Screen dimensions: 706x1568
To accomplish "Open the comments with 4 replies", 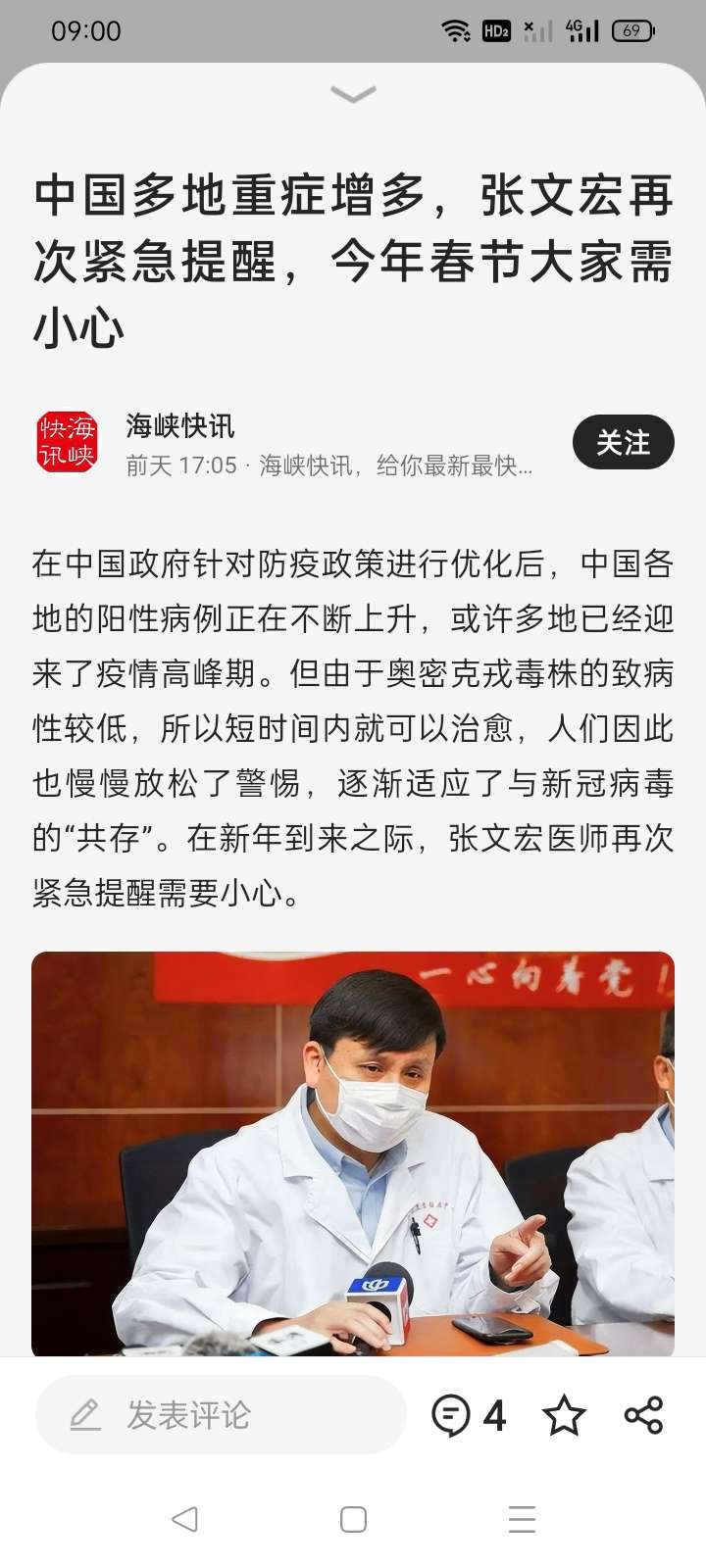I will (x=469, y=1415).
